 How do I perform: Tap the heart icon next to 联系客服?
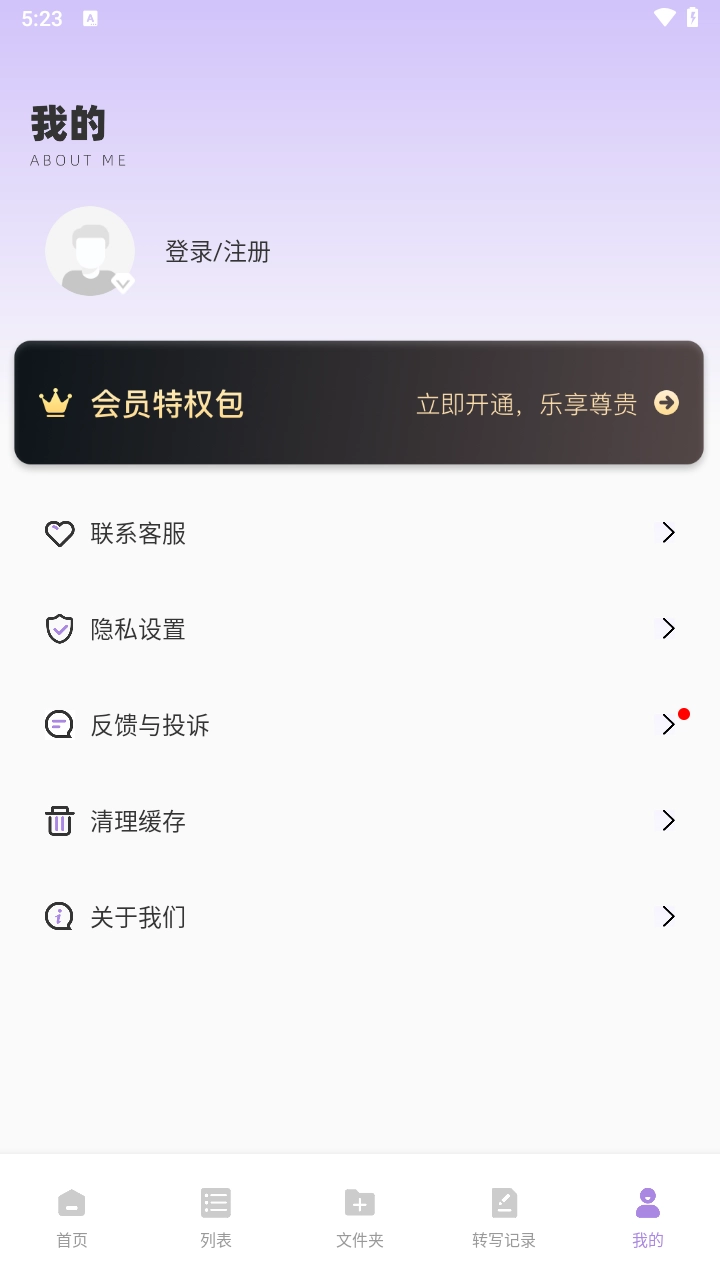(59, 533)
